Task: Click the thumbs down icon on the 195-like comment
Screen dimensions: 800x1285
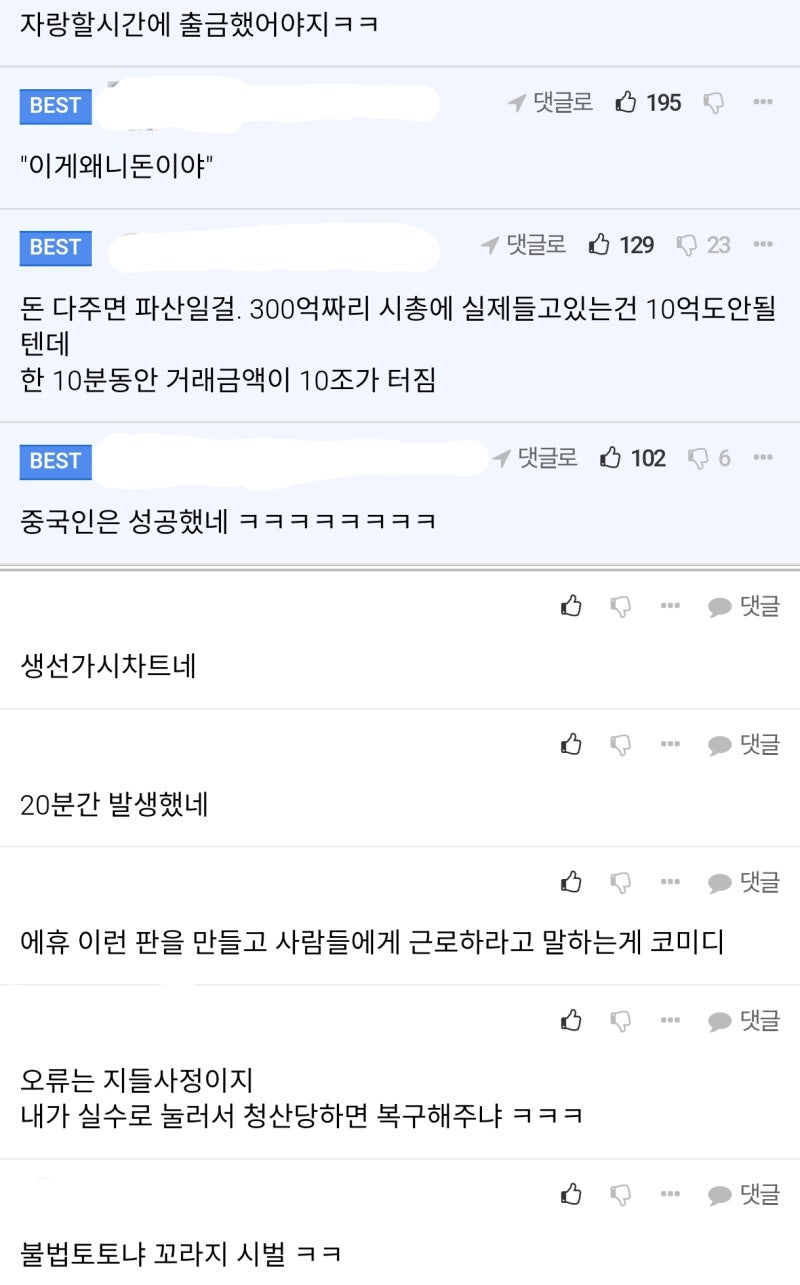Action: pyautogui.click(x=715, y=102)
